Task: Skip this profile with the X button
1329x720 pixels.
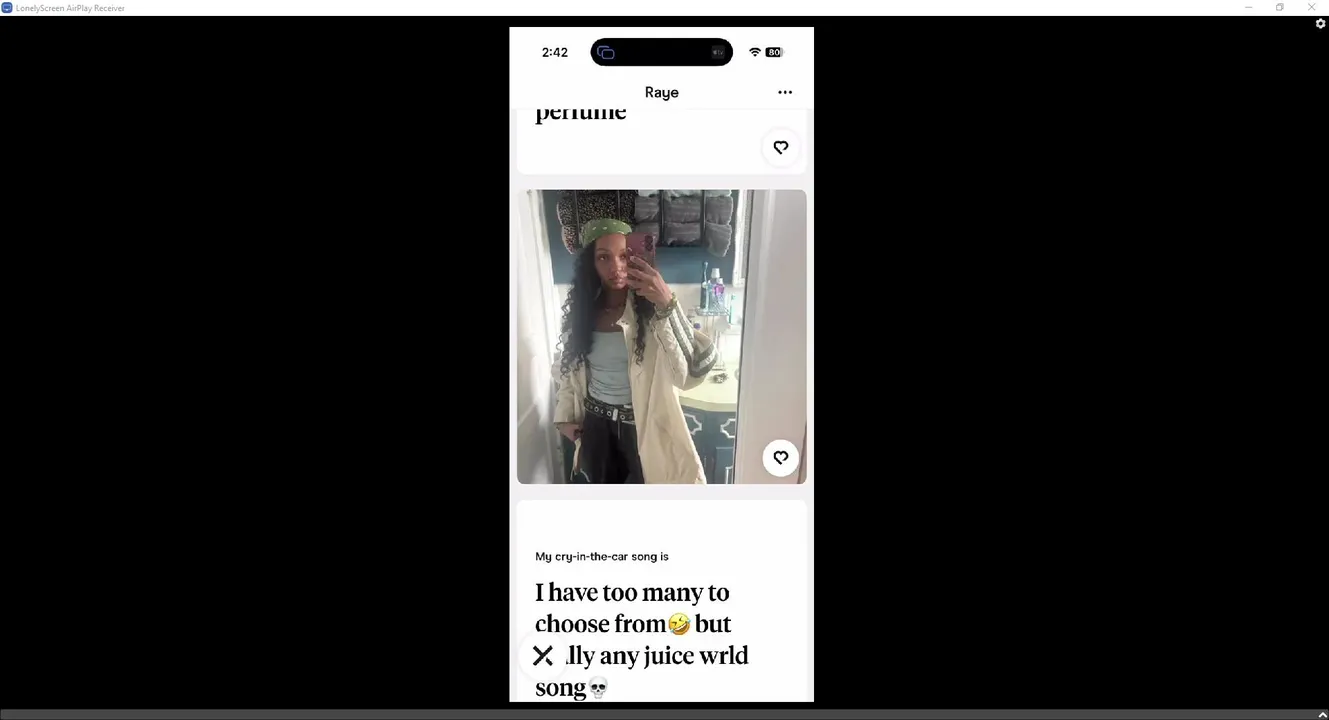Action: [x=543, y=656]
